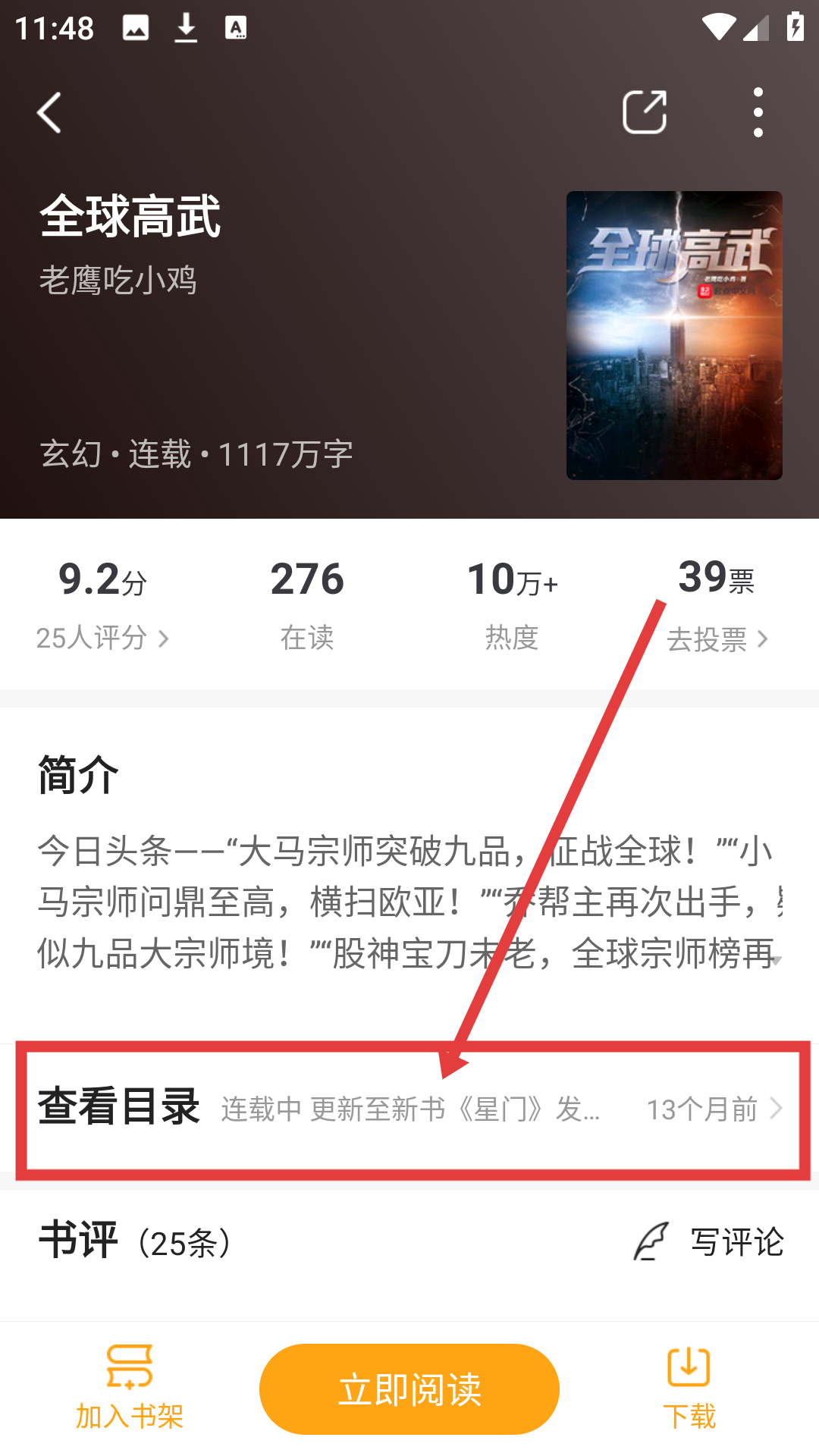Image resolution: width=819 pixels, height=1456 pixels.
Task: Download the book with 下载
Action: click(x=689, y=1388)
